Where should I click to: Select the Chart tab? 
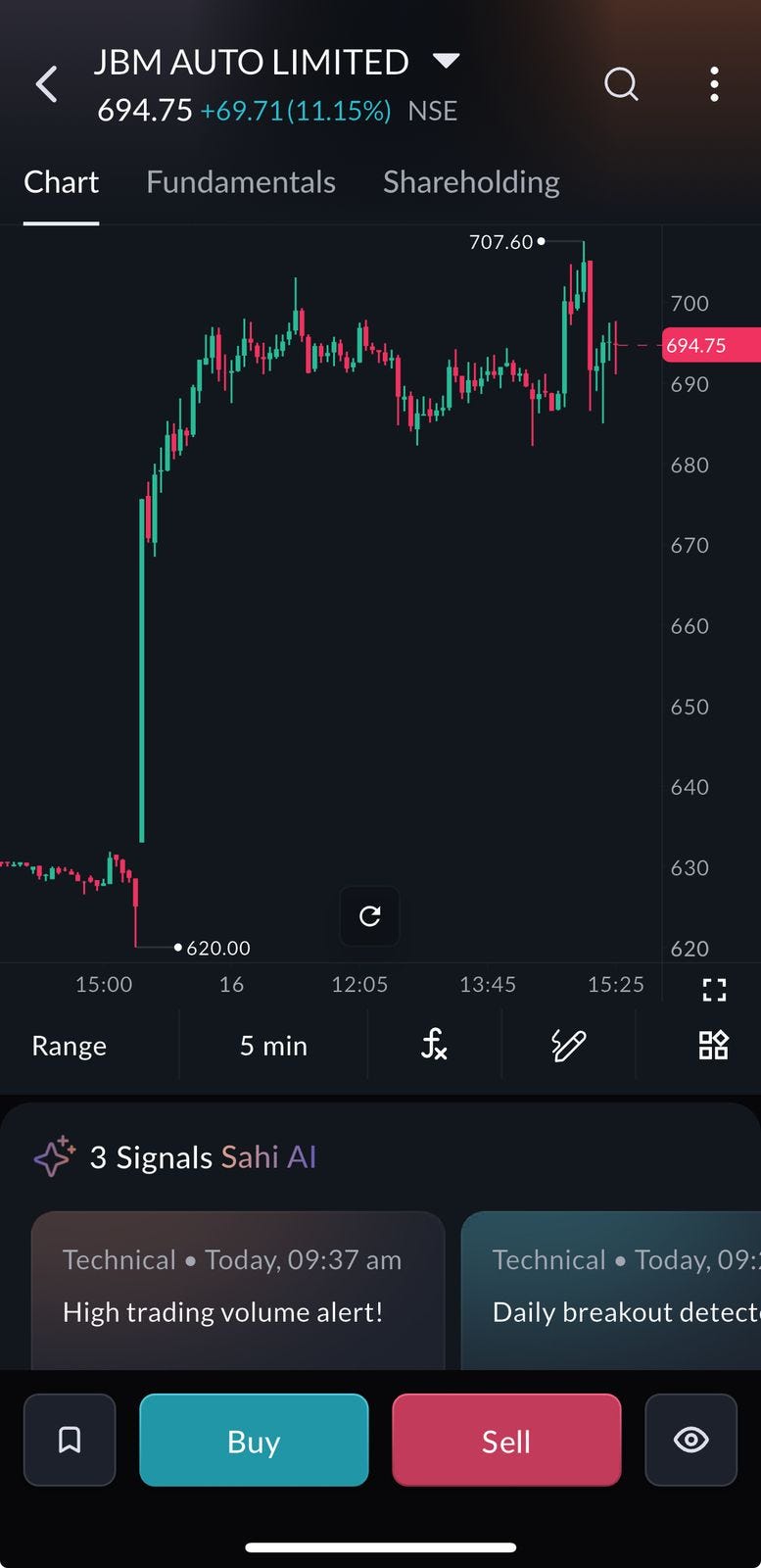(x=61, y=182)
